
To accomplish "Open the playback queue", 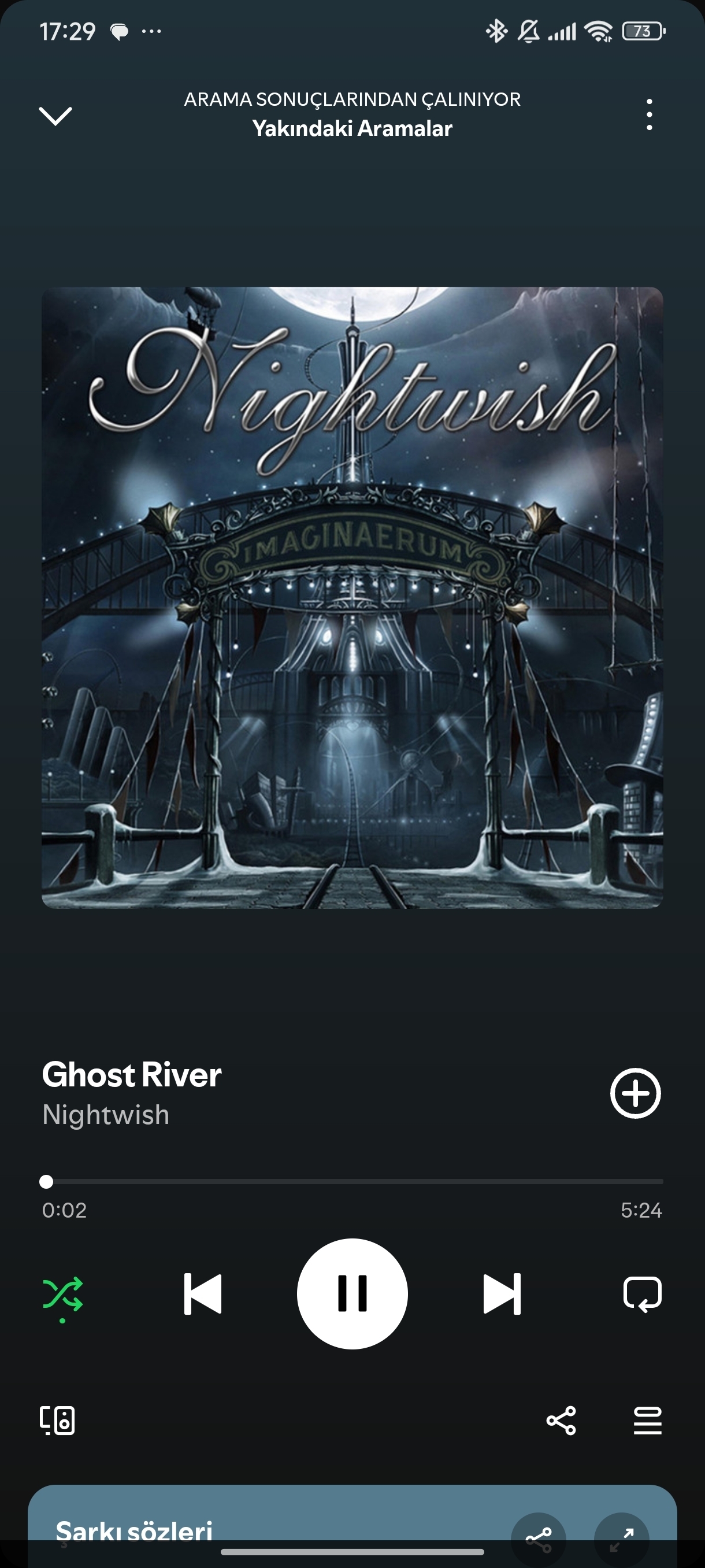I will [647, 1421].
